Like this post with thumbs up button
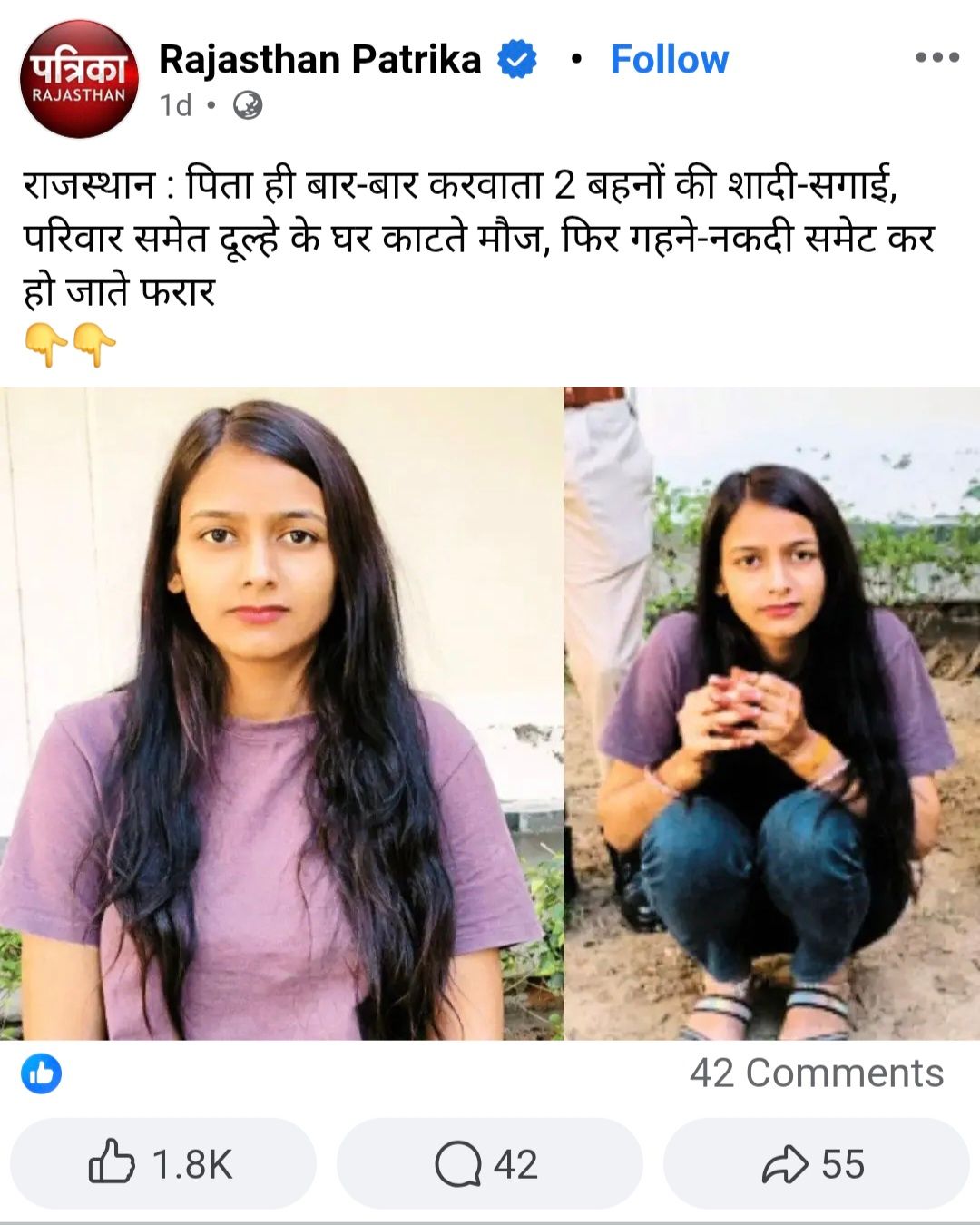980x1225 pixels. point(163,1163)
